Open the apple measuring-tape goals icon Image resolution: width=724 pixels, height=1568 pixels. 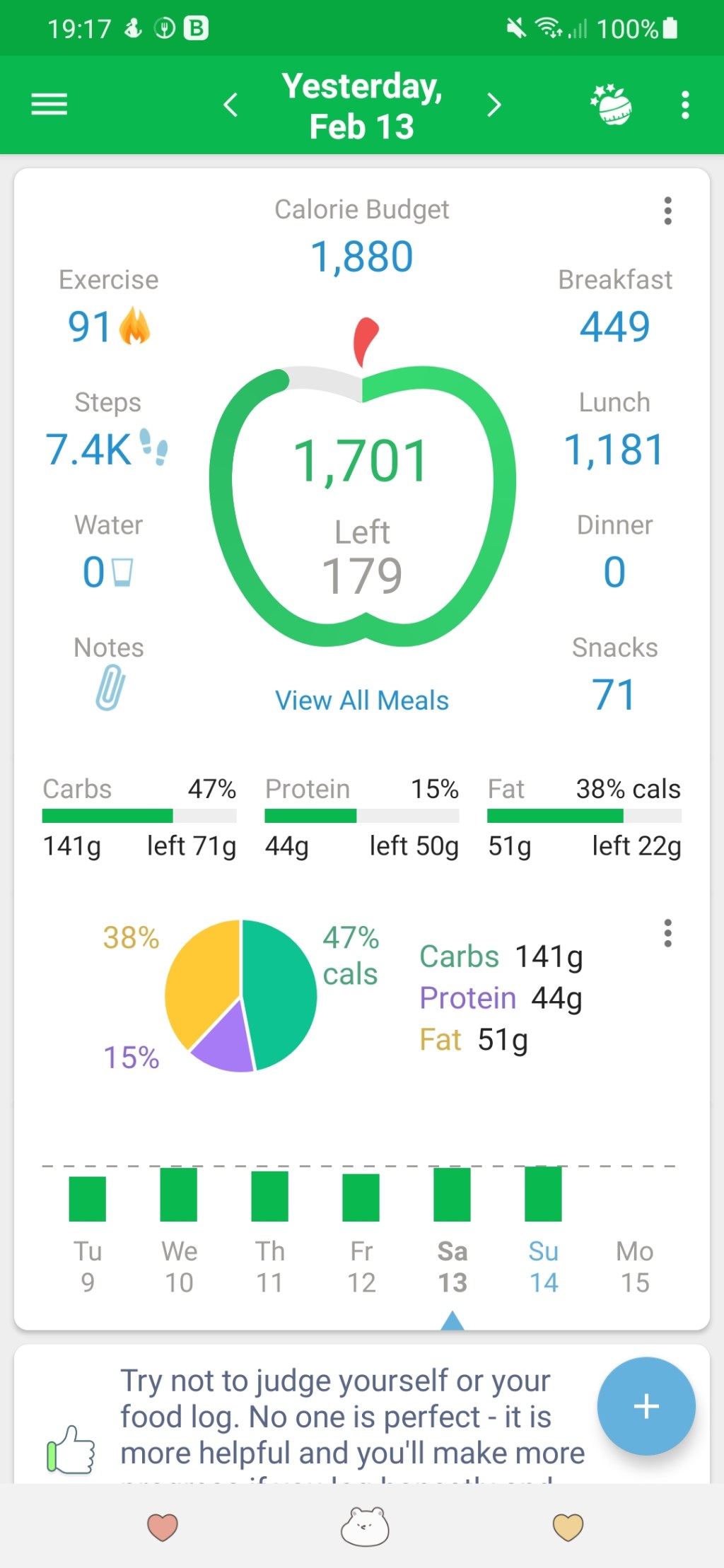pos(612,105)
